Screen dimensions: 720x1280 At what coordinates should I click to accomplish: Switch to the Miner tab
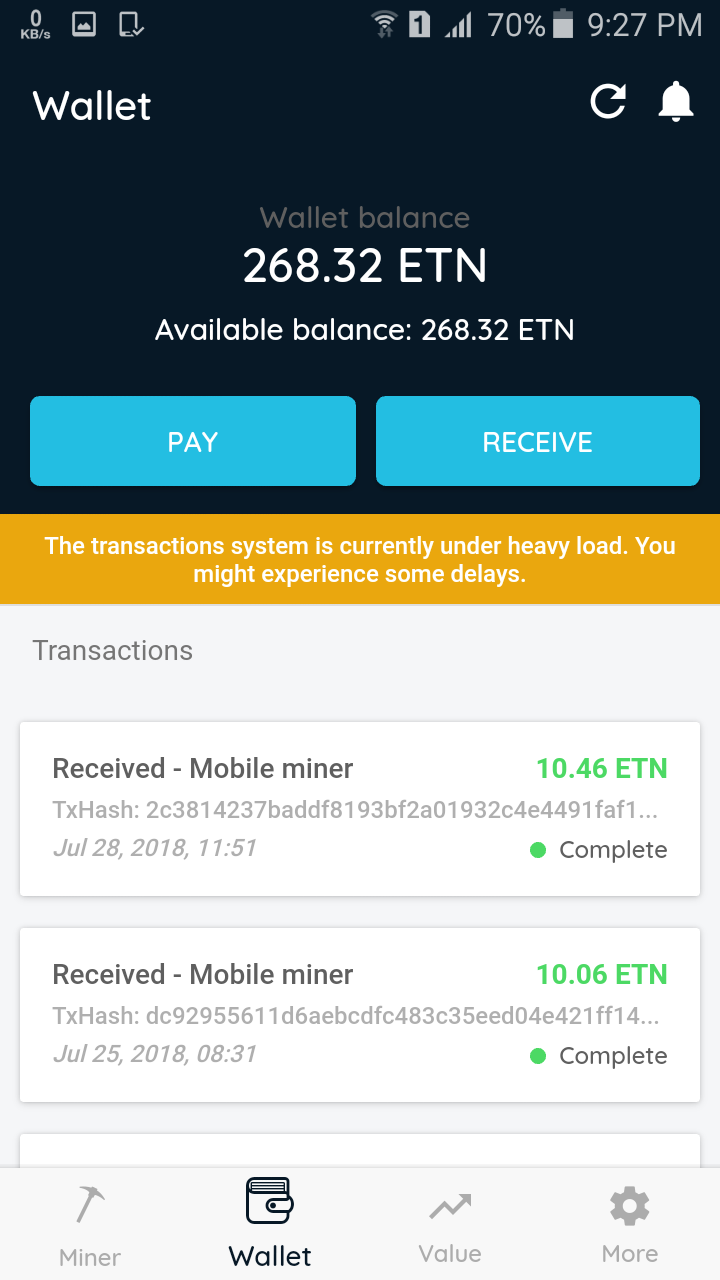pyautogui.click(x=90, y=1225)
